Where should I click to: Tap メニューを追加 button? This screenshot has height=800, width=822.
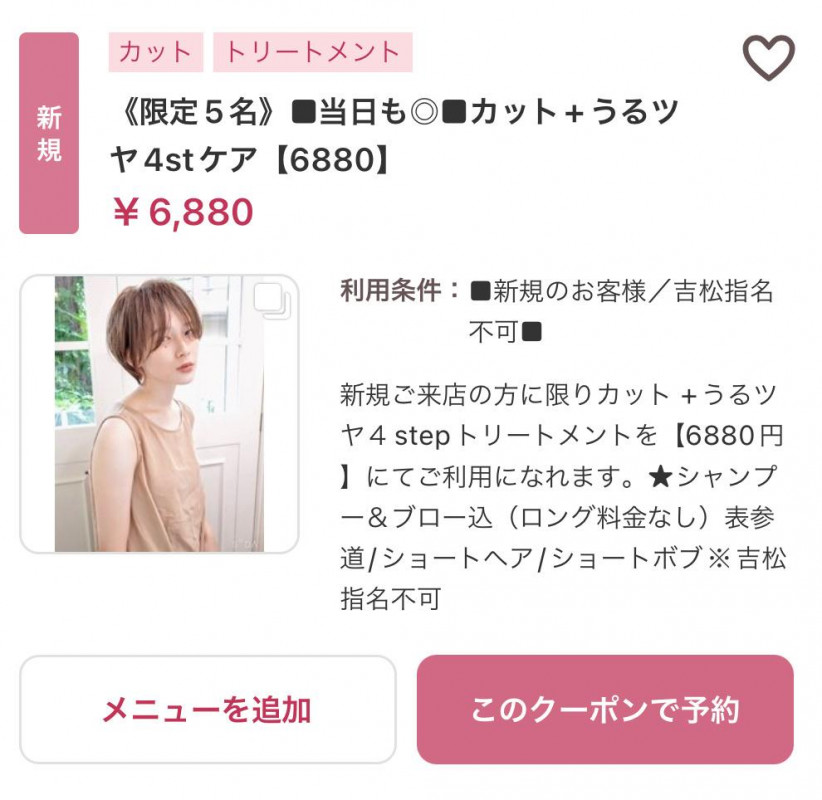[x=207, y=710]
